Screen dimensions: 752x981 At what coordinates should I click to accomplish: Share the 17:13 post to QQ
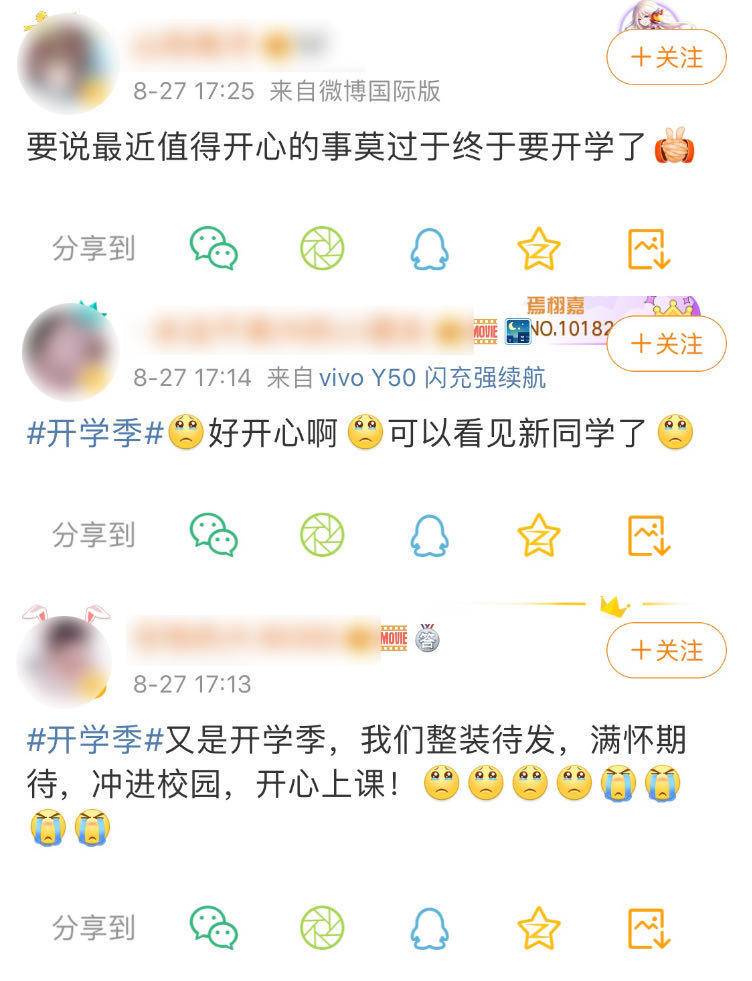(430, 928)
